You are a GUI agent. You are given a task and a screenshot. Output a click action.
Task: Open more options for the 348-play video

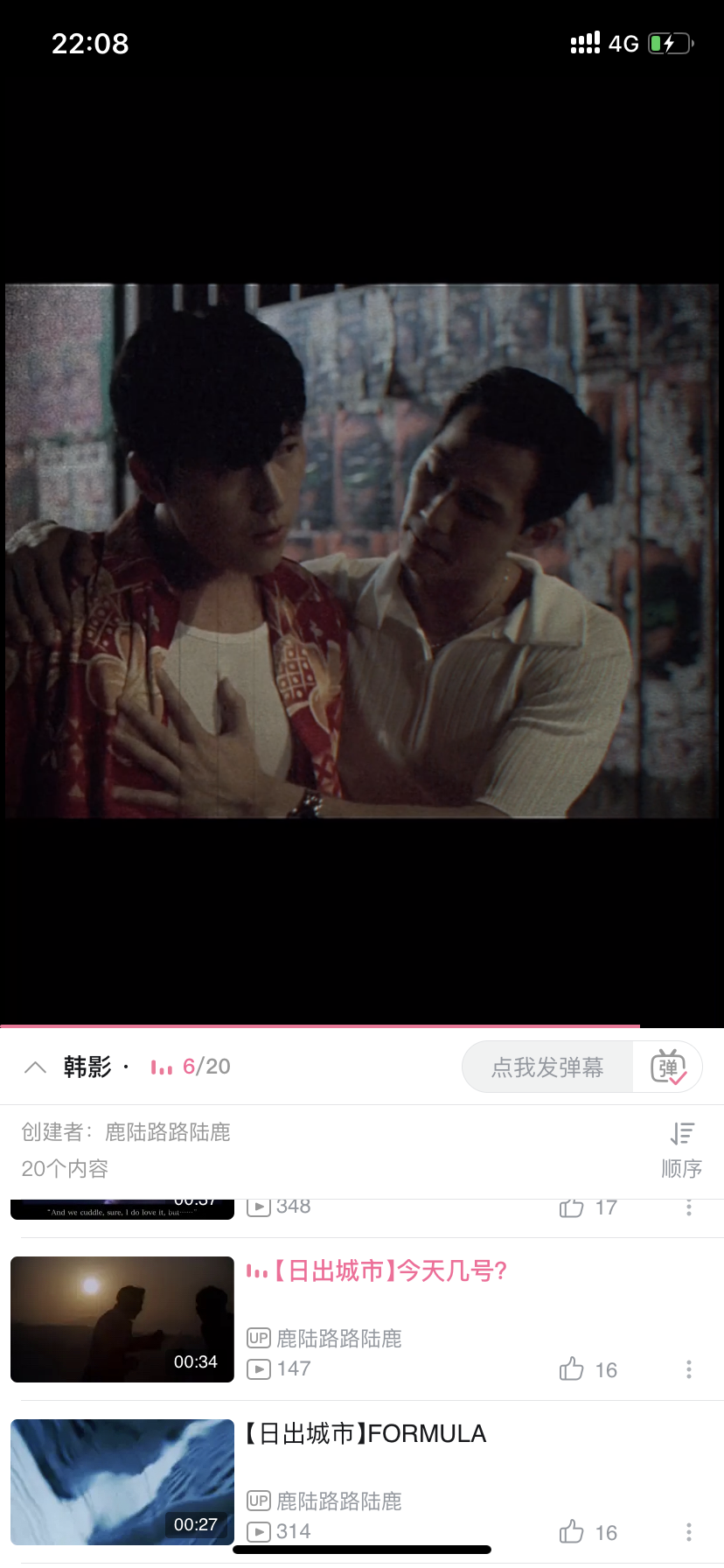[x=689, y=1208]
